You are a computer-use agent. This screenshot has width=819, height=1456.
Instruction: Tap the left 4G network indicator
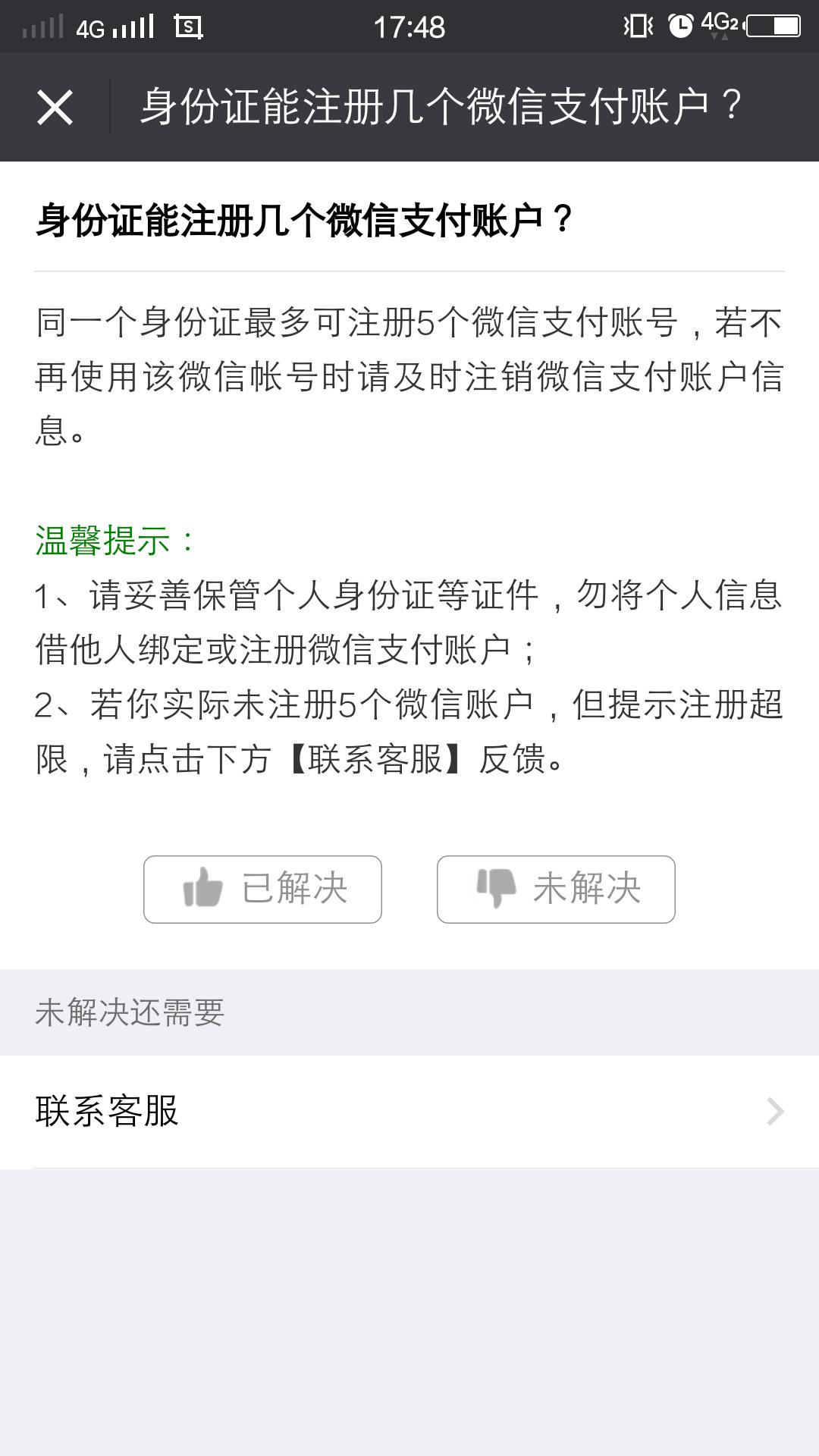click(91, 27)
